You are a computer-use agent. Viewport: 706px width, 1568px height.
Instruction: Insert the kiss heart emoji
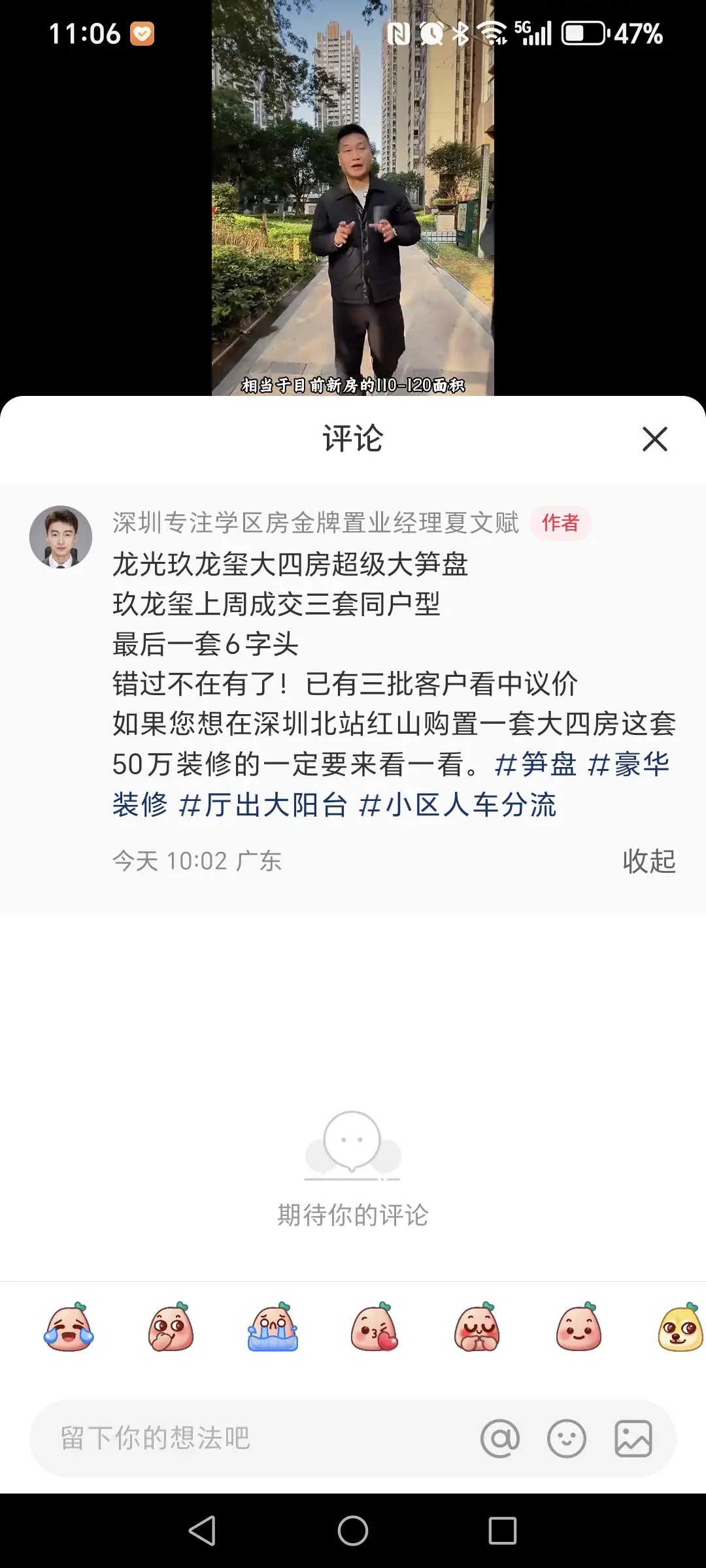pos(375,1327)
